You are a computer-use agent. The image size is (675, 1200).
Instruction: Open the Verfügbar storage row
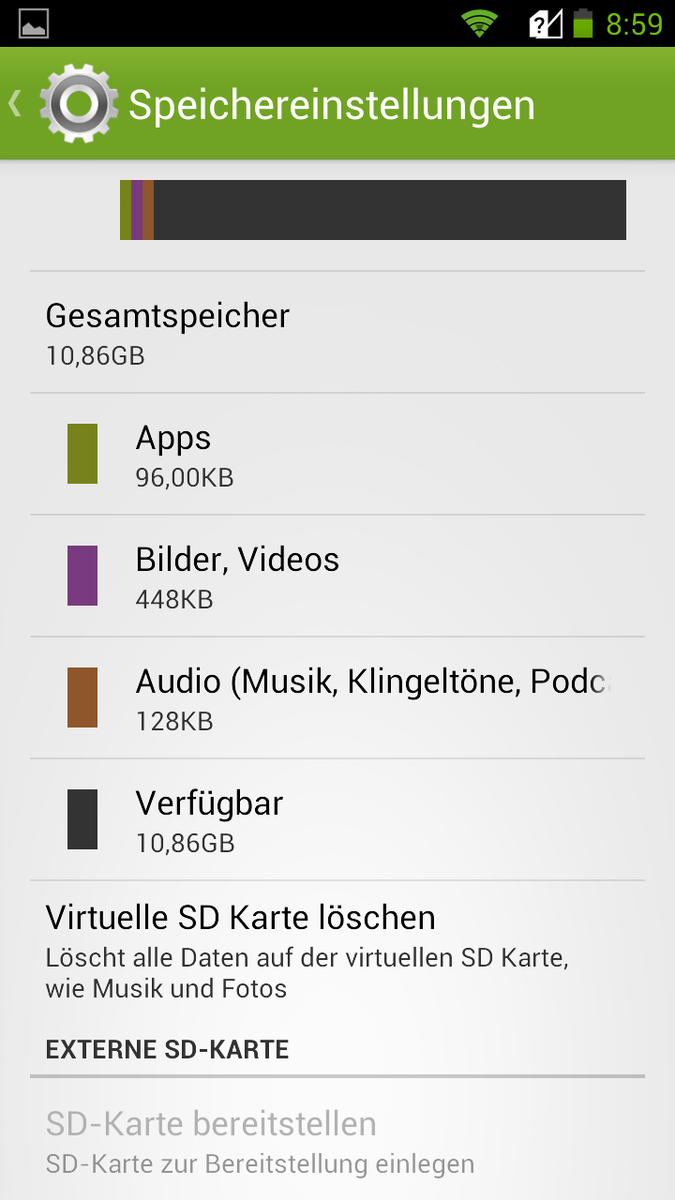[x=337, y=821]
